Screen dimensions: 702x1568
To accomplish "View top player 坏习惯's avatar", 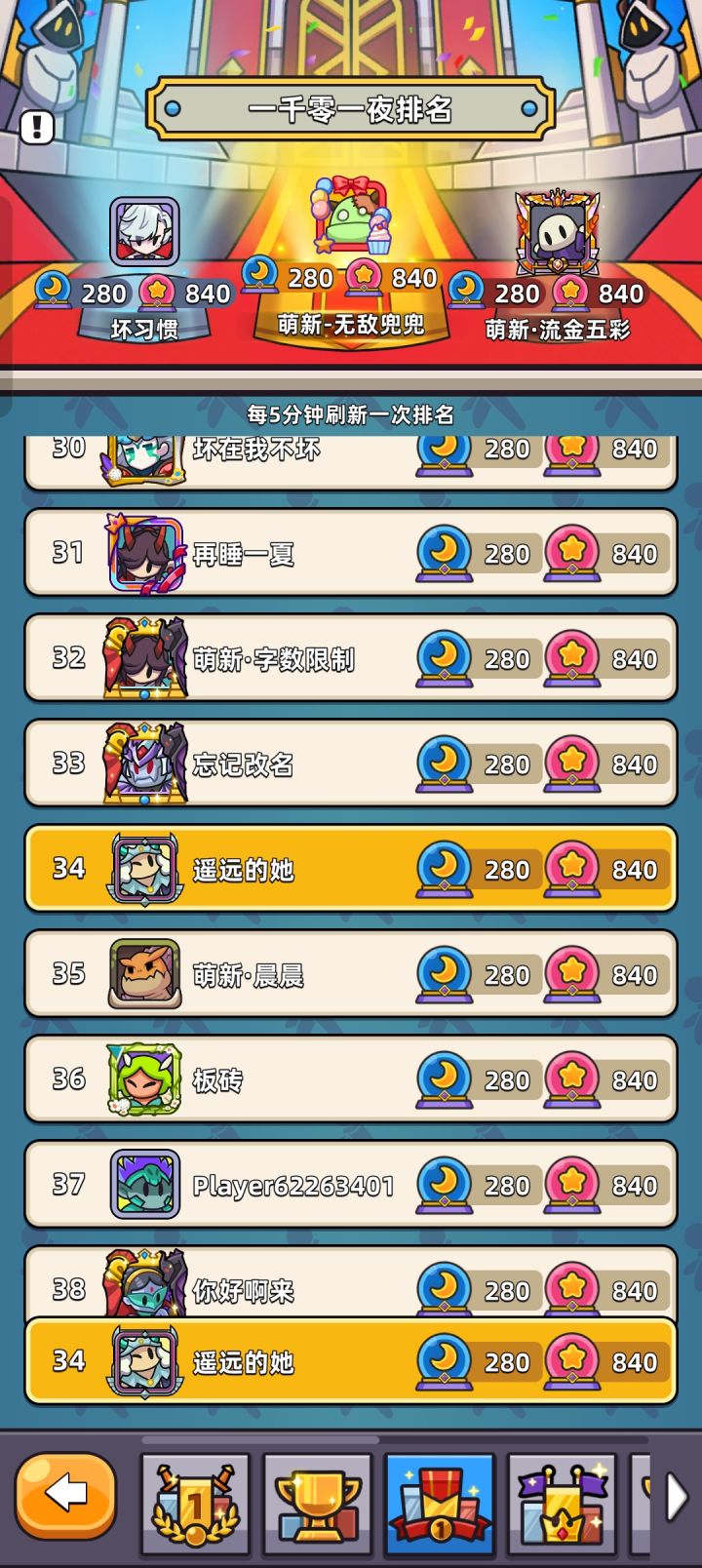I will click(x=144, y=232).
